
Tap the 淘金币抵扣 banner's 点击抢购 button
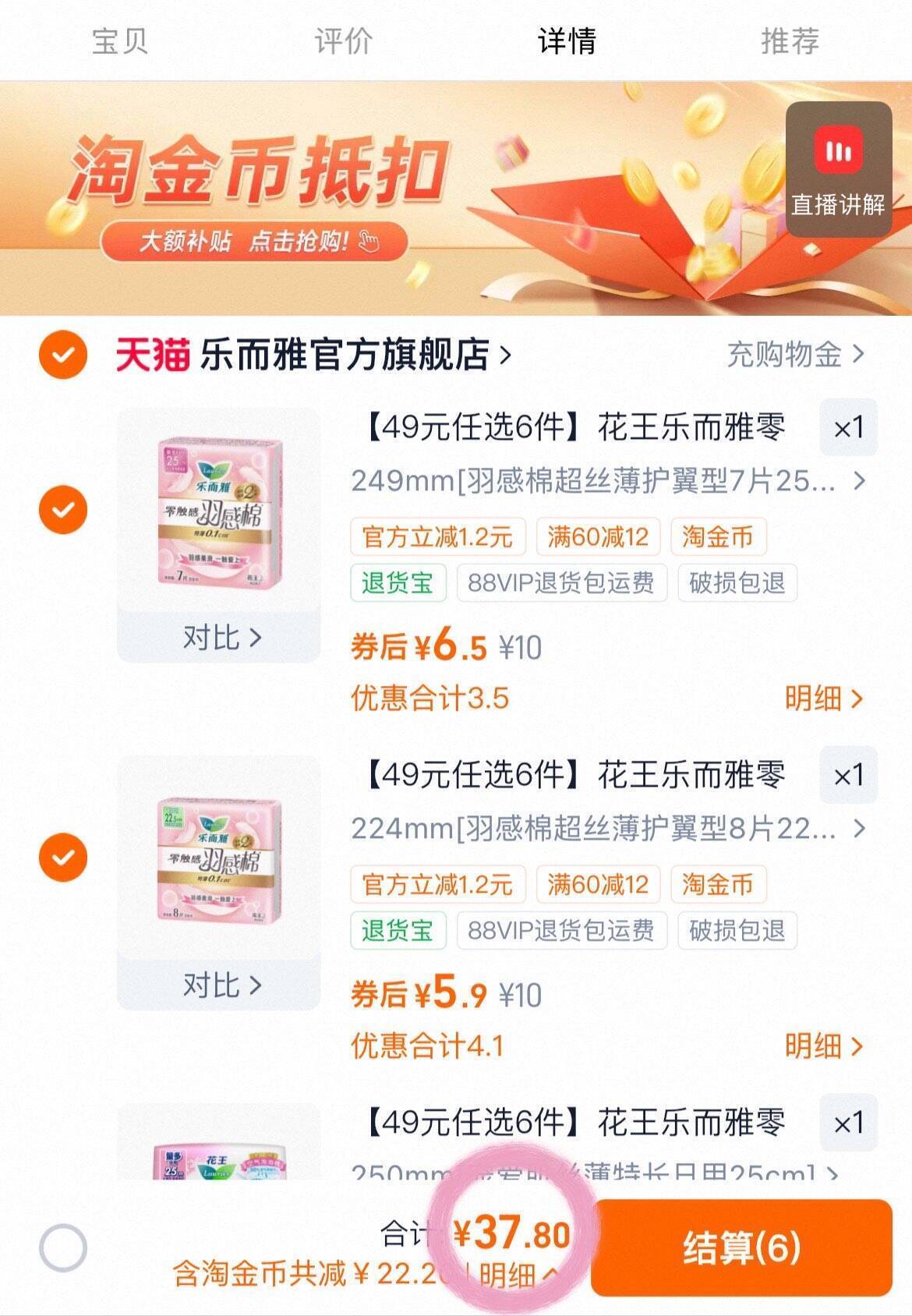(254, 241)
